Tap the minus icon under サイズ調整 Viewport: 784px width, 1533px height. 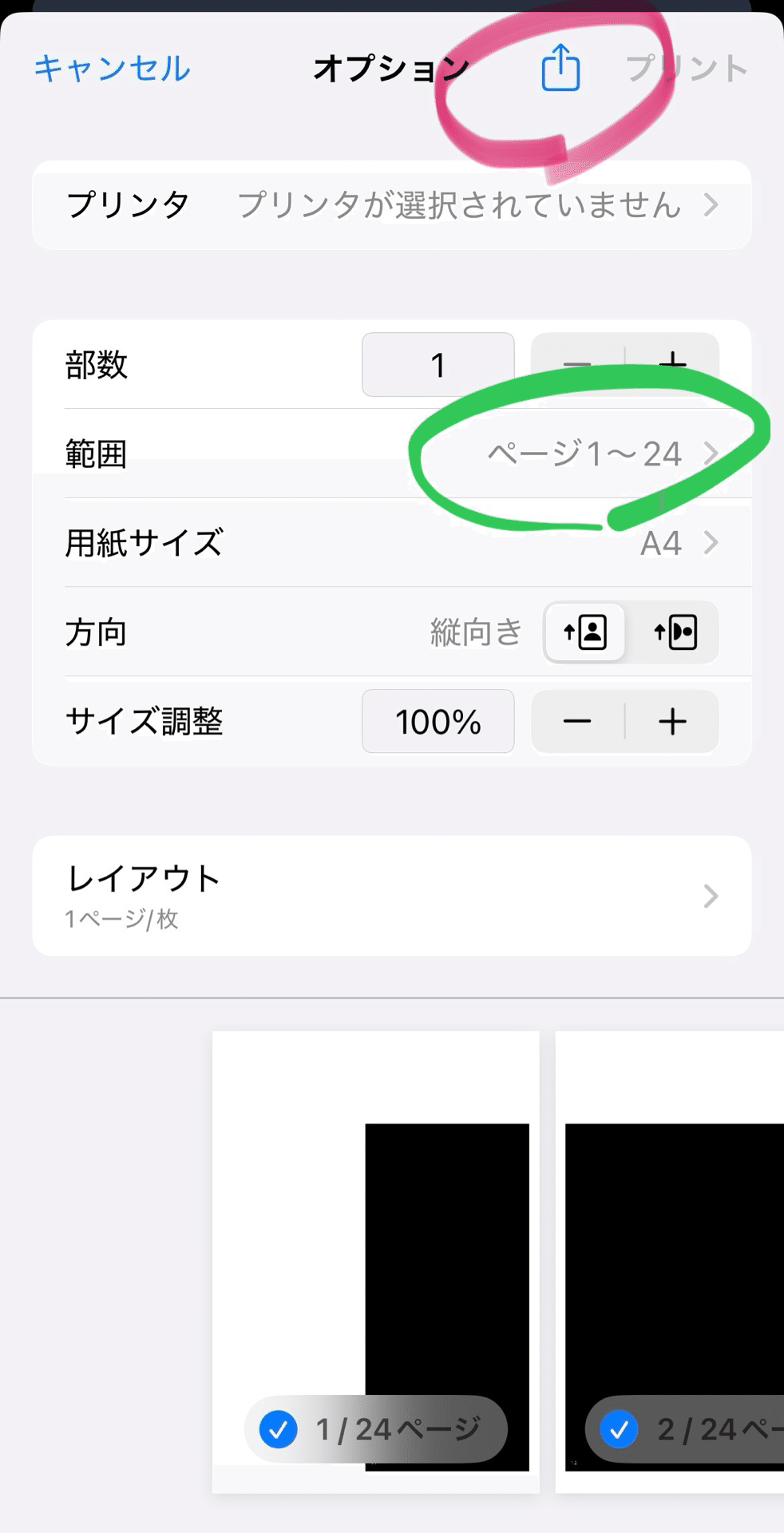click(578, 722)
